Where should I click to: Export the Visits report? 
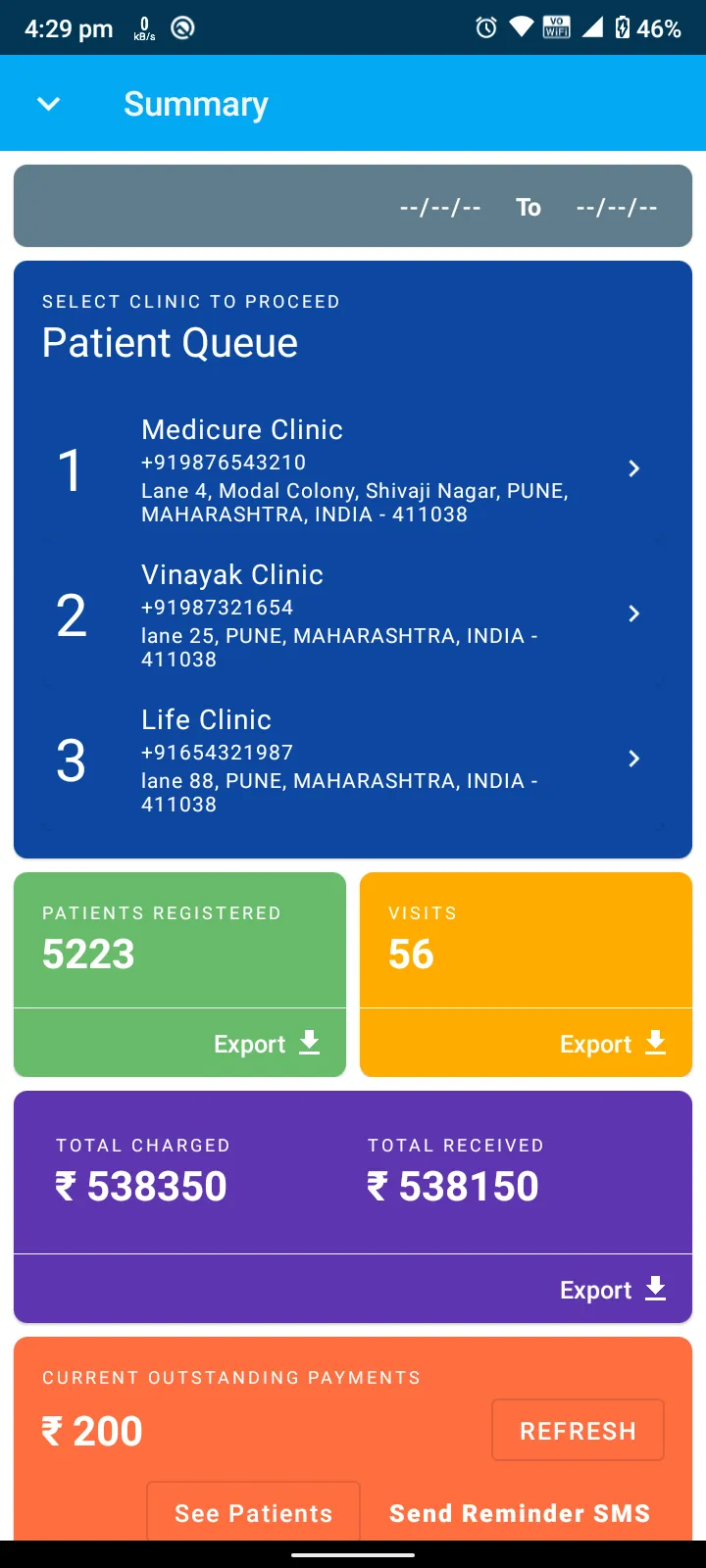click(x=613, y=1044)
